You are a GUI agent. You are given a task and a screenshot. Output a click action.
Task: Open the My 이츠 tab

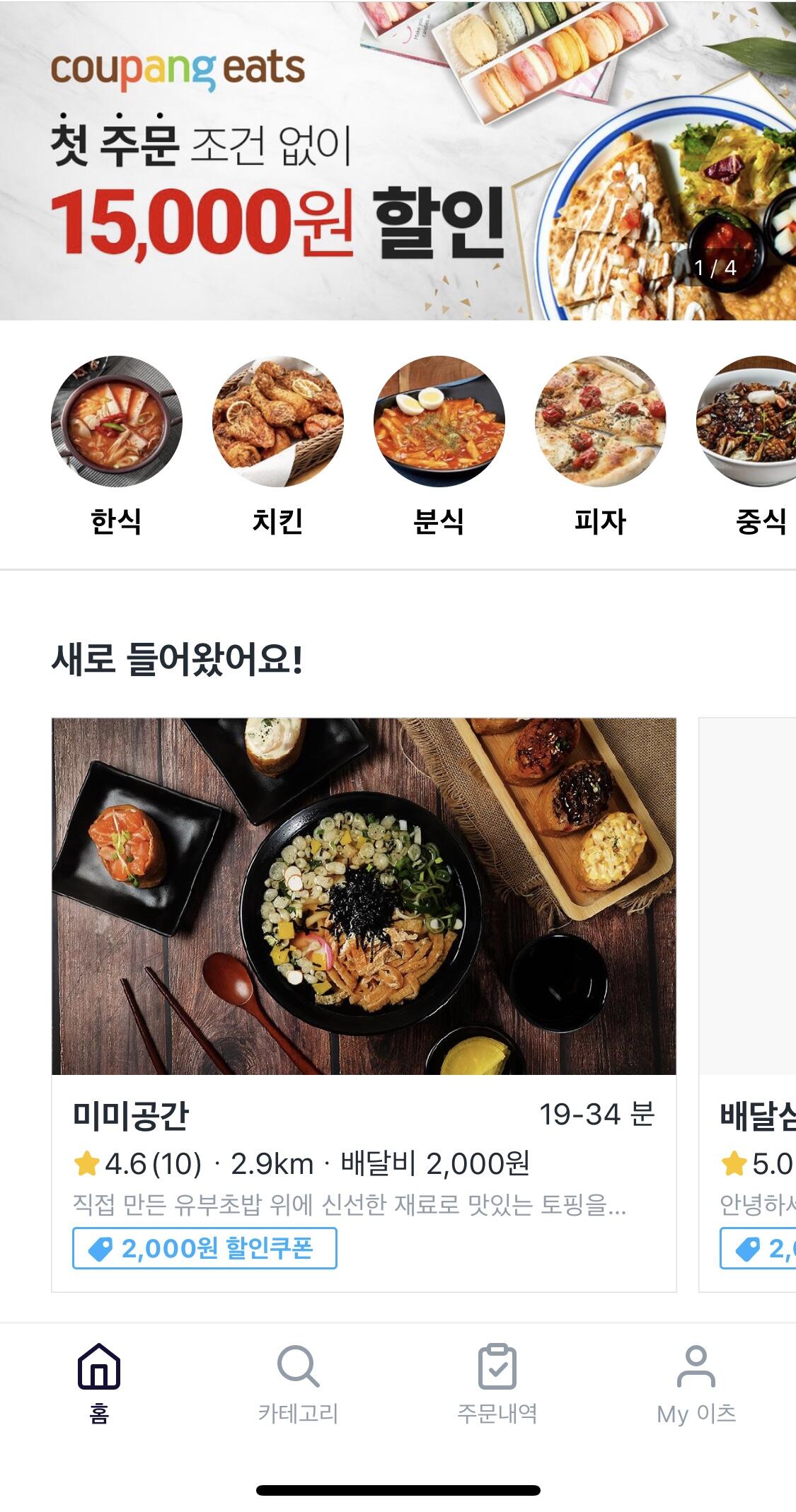tap(696, 1383)
